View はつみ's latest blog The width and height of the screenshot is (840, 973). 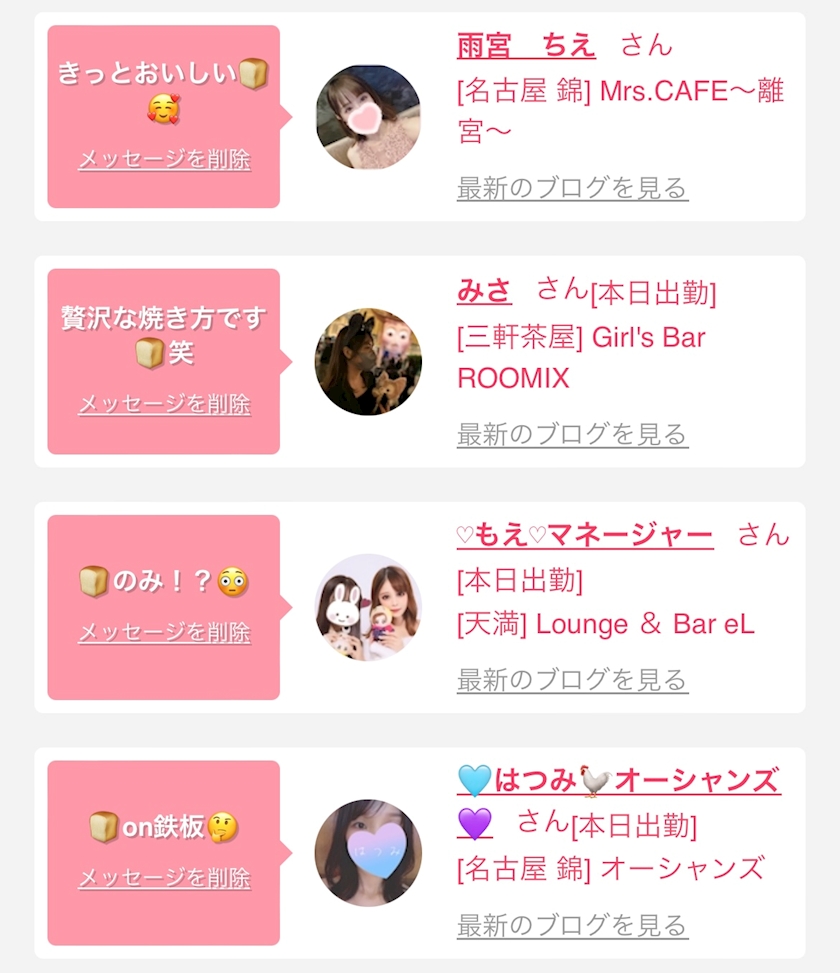(572, 925)
